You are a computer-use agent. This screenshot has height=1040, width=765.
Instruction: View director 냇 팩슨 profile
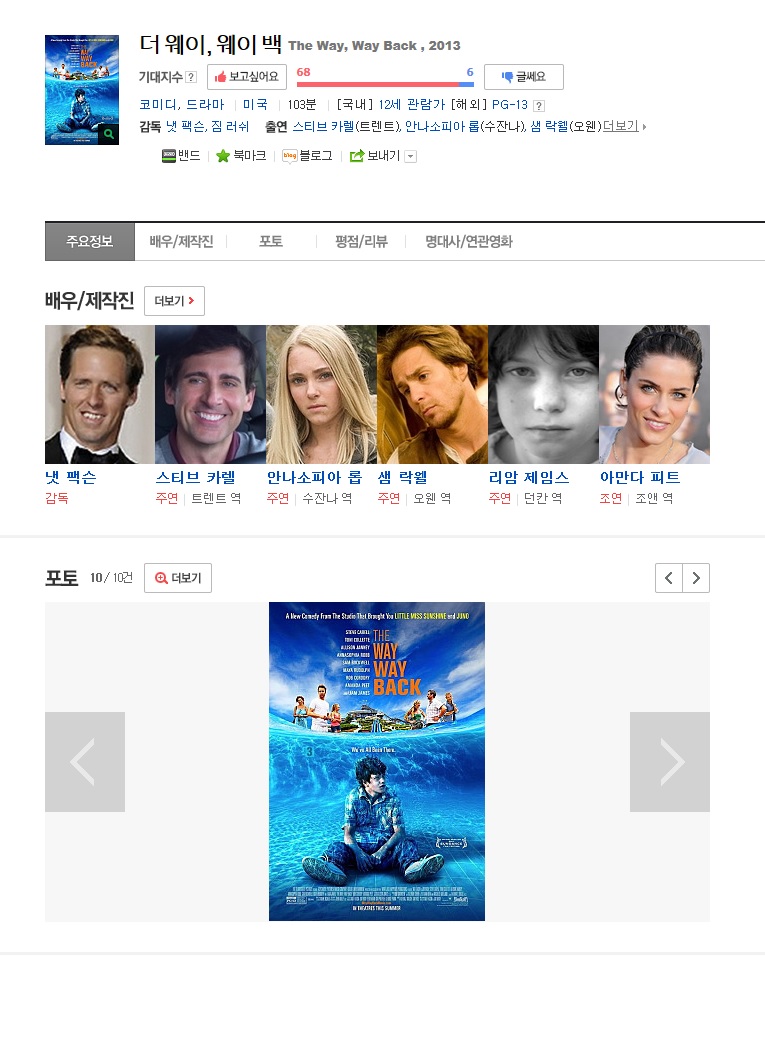click(71, 478)
